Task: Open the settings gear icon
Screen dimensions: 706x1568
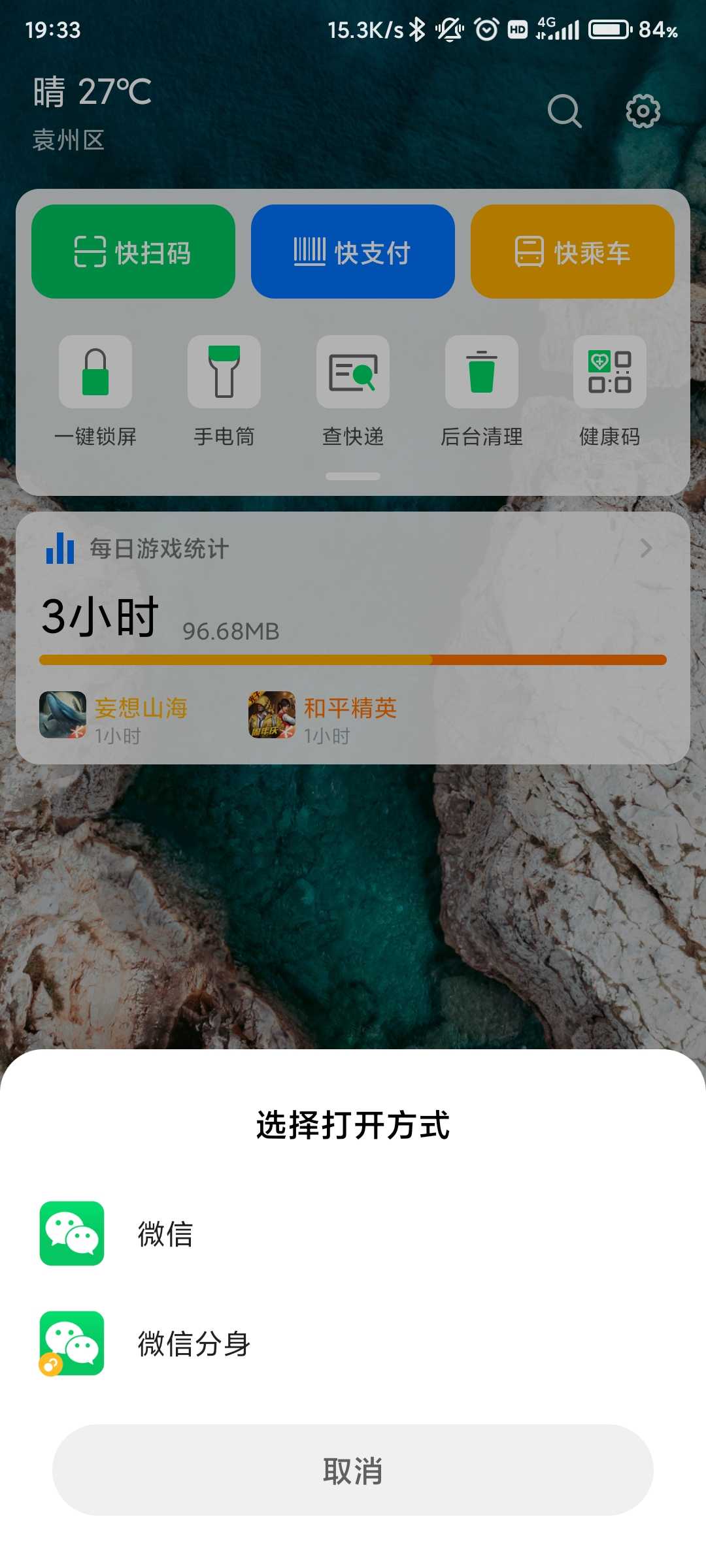Action: click(x=643, y=111)
